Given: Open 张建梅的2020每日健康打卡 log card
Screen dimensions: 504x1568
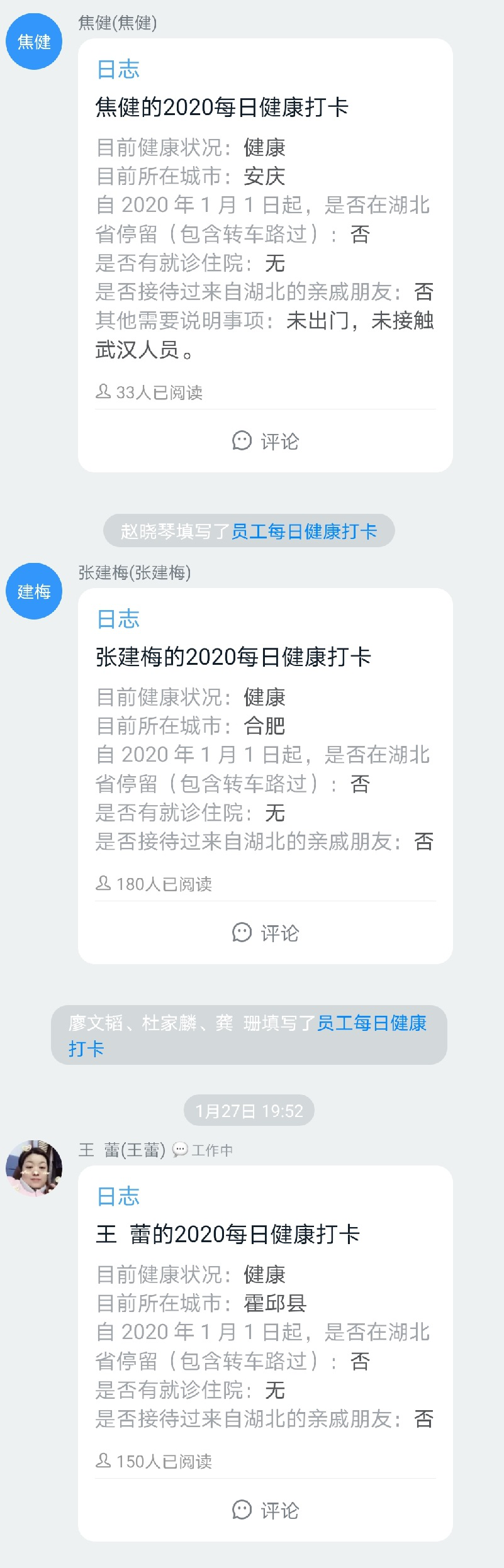Looking at the screenshot, I should point(264,755).
